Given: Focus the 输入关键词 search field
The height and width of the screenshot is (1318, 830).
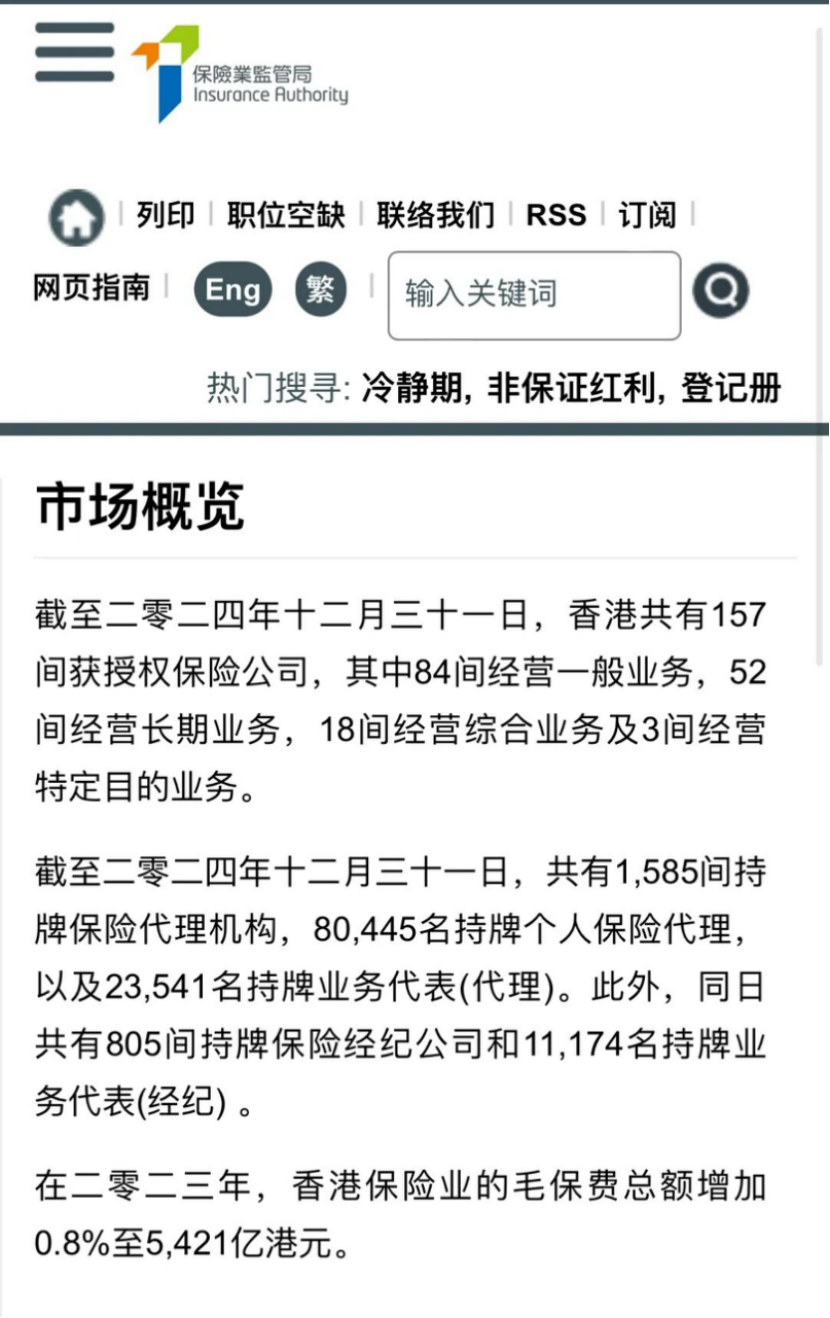Looking at the screenshot, I should pos(534,295).
